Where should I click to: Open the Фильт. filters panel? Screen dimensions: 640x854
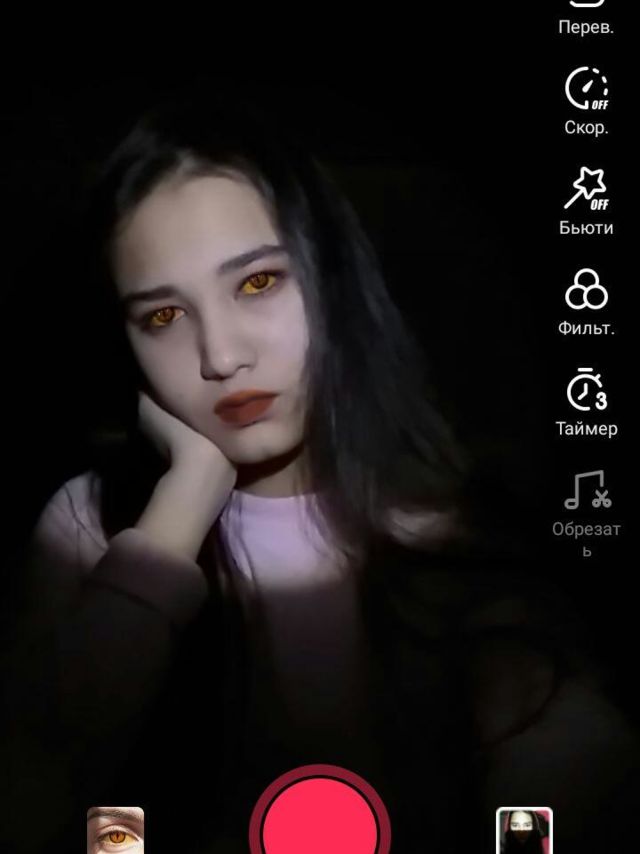pos(586,302)
